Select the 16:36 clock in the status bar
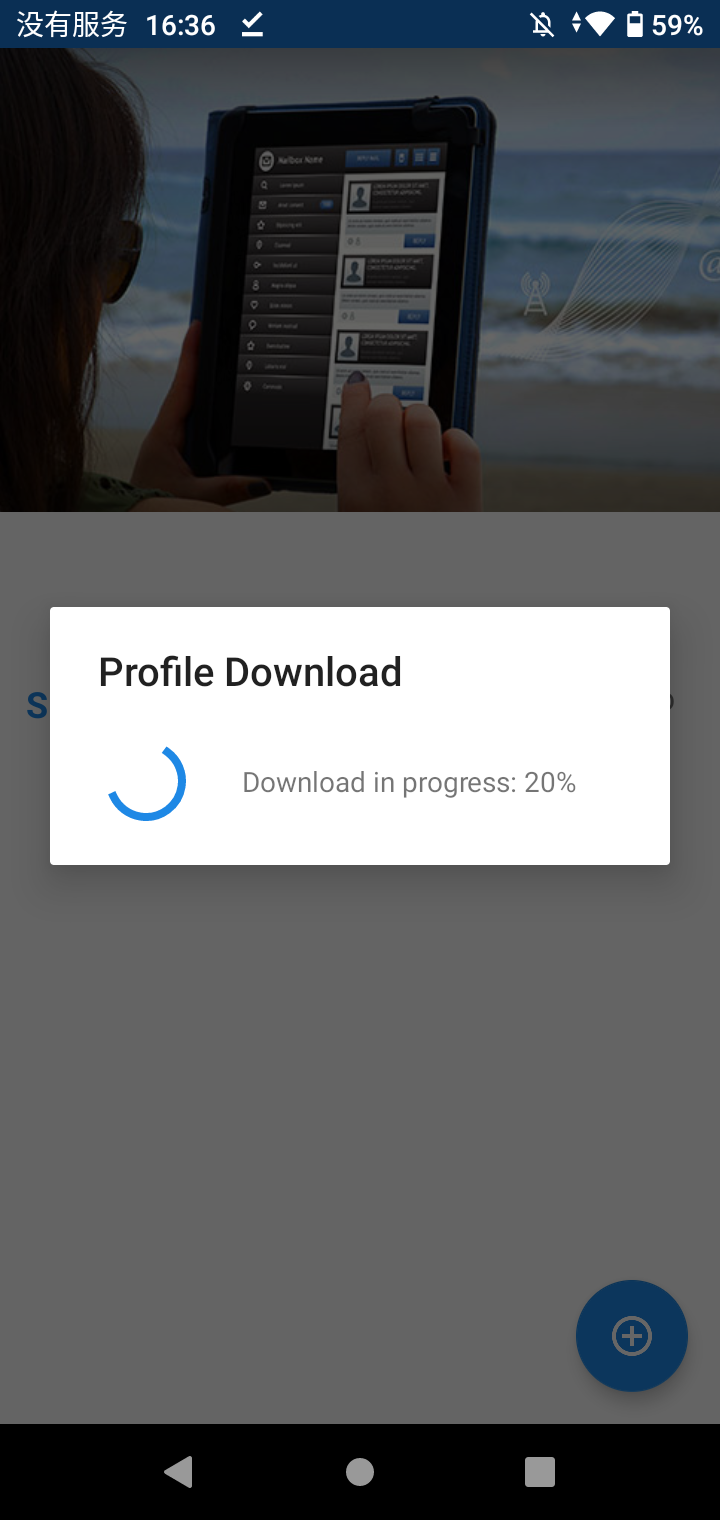 (x=180, y=23)
